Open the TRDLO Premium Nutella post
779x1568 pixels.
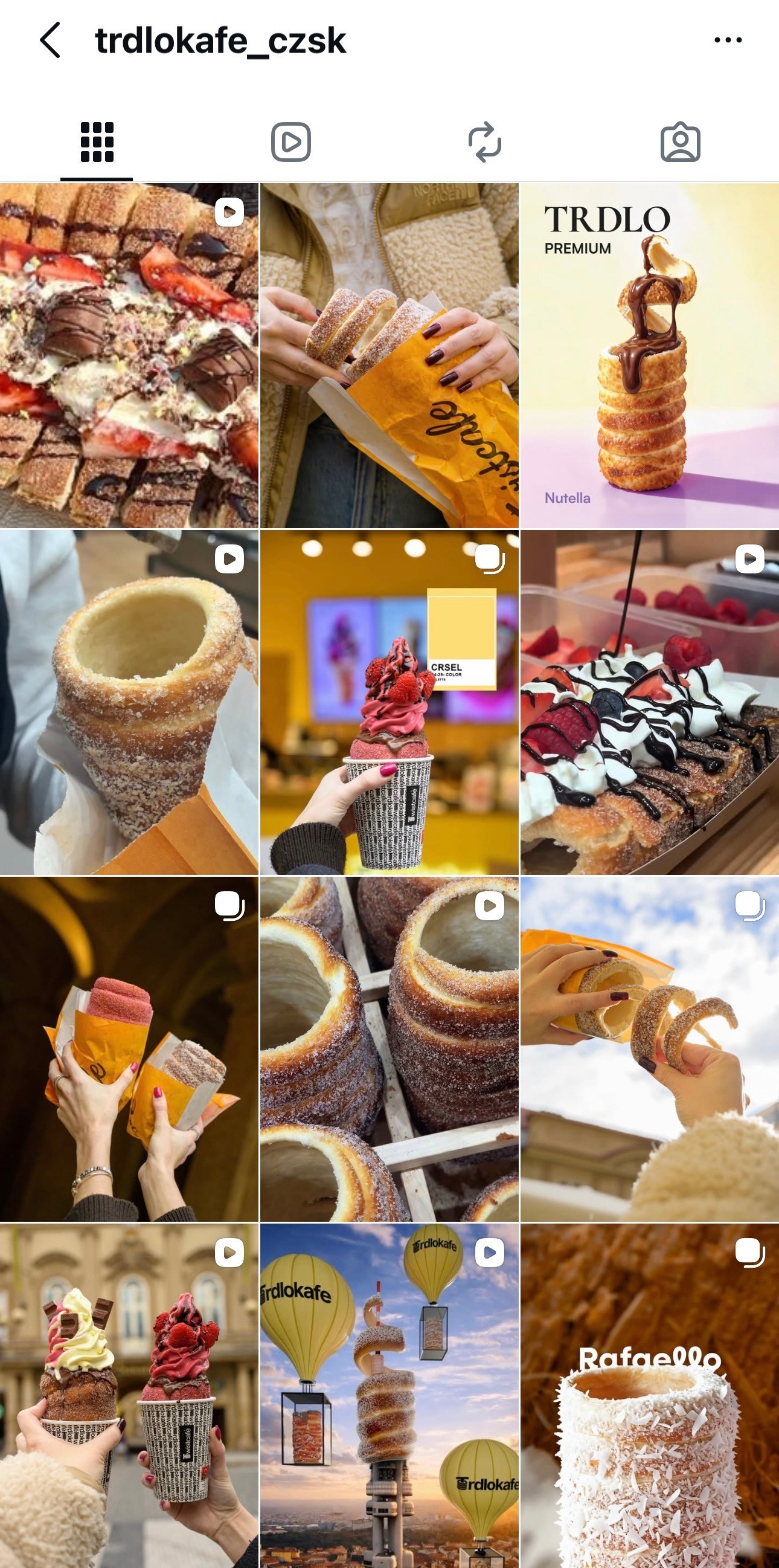coord(650,355)
